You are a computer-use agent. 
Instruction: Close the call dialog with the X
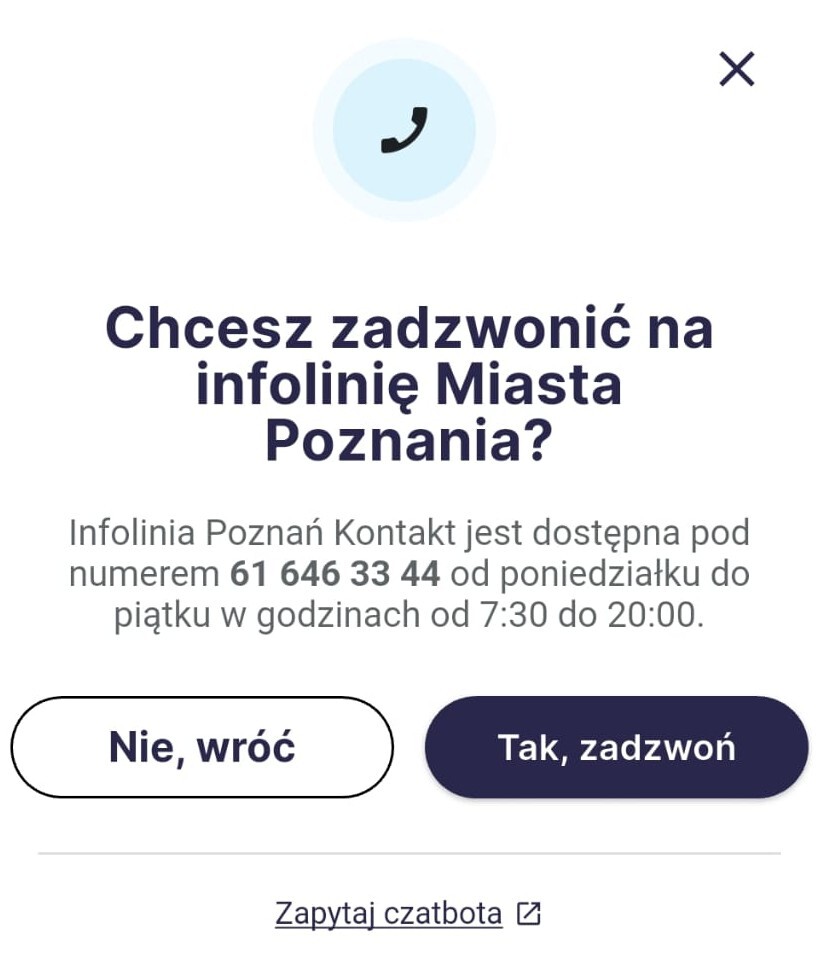pos(736,69)
